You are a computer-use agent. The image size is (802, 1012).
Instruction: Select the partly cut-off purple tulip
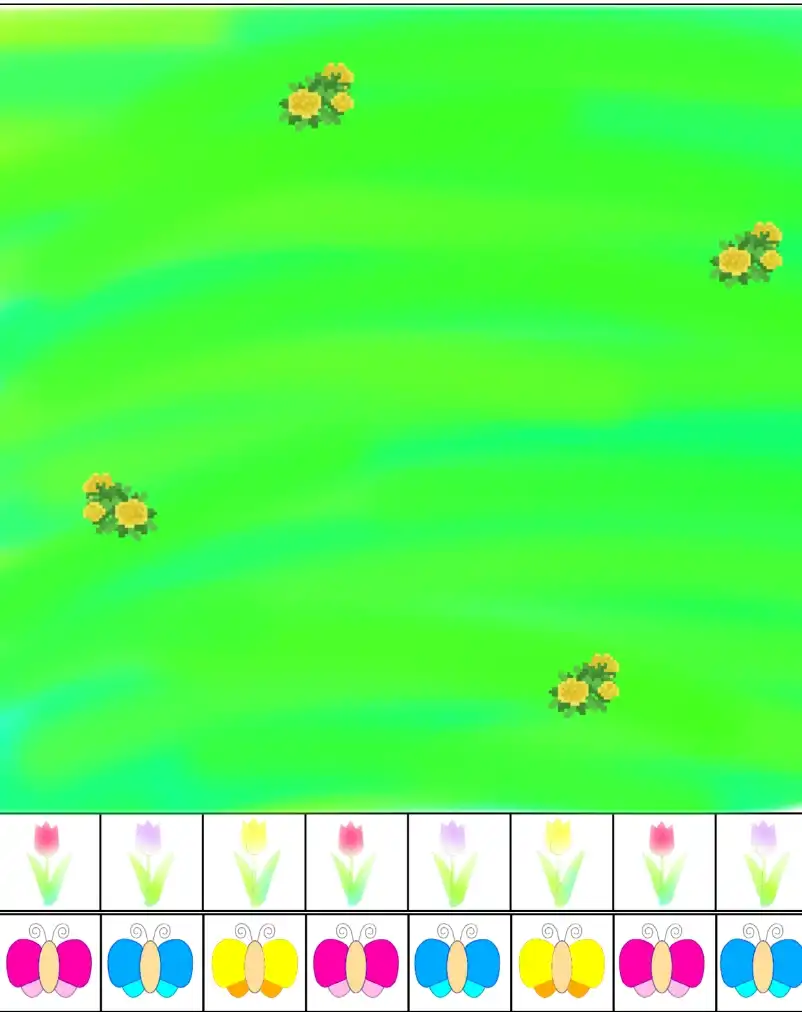pos(763,861)
